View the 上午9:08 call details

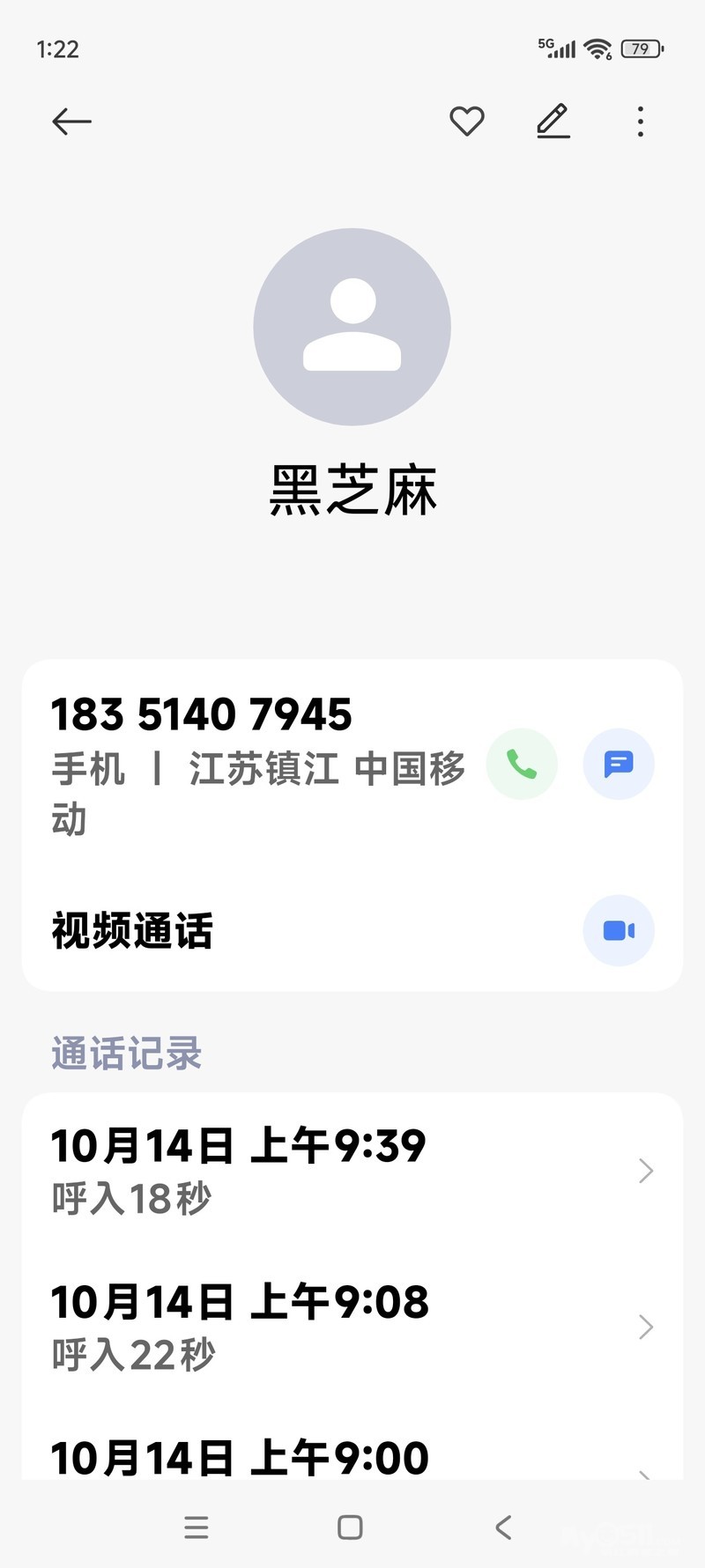352,1327
